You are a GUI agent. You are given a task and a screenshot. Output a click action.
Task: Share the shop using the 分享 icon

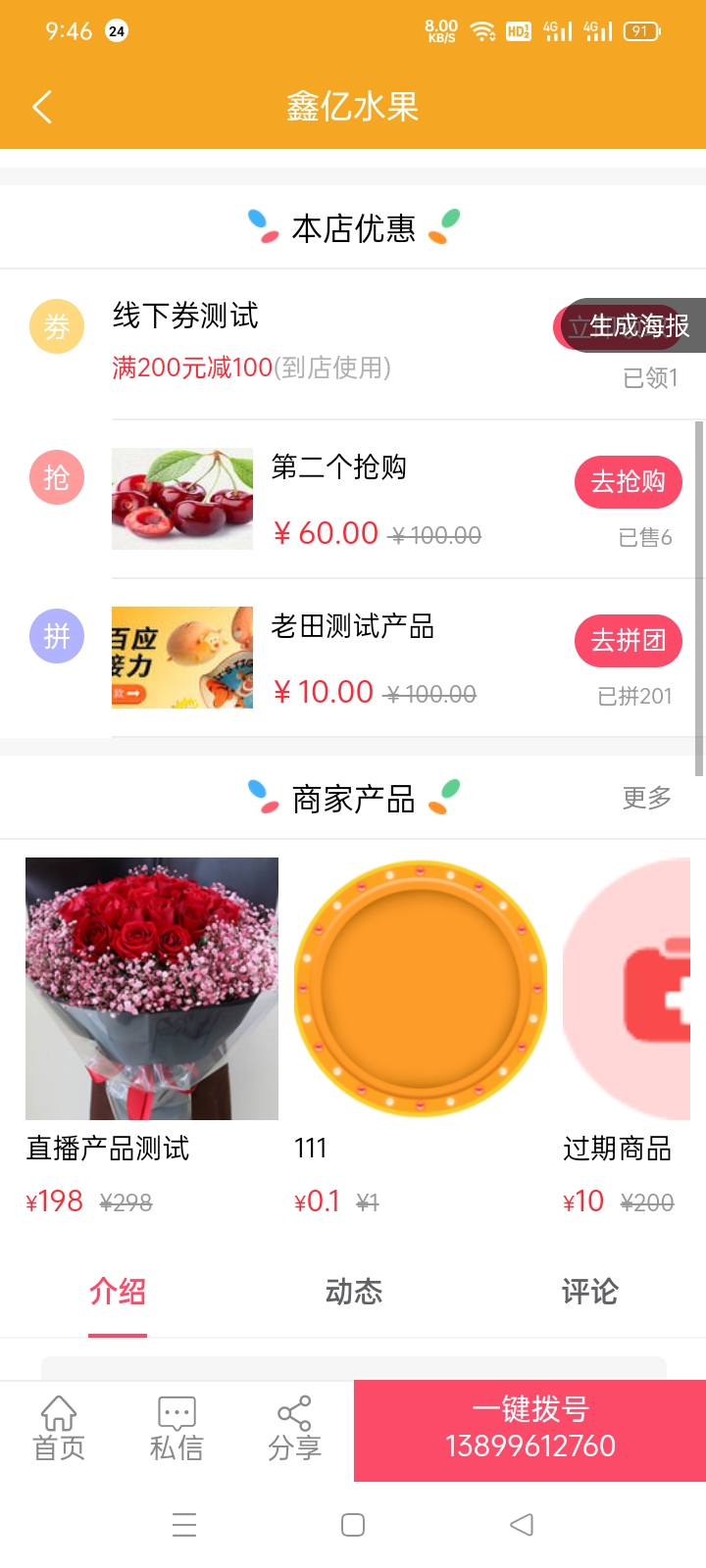[293, 1430]
